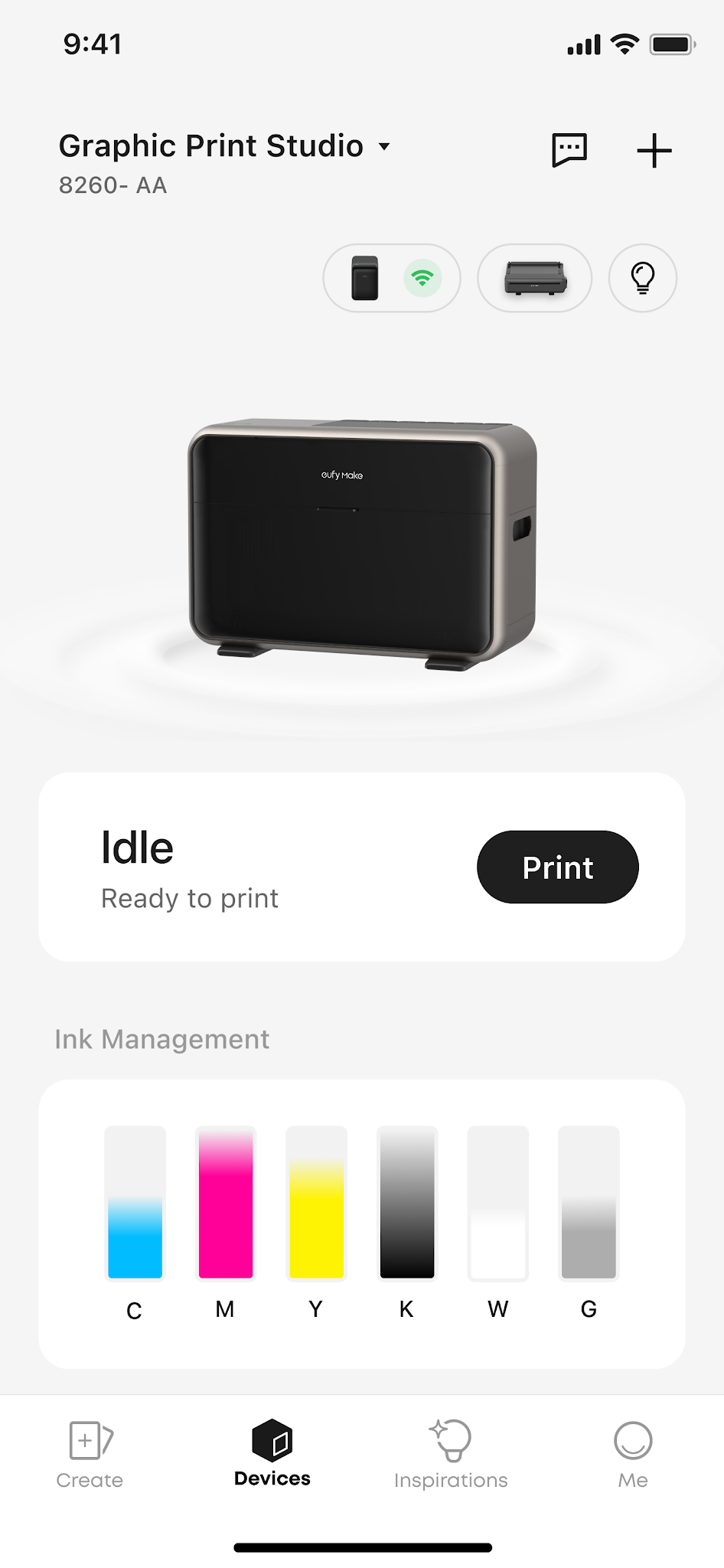Open the ink levels card
This screenshot has height=1568, width=724.
point(362,1223)
